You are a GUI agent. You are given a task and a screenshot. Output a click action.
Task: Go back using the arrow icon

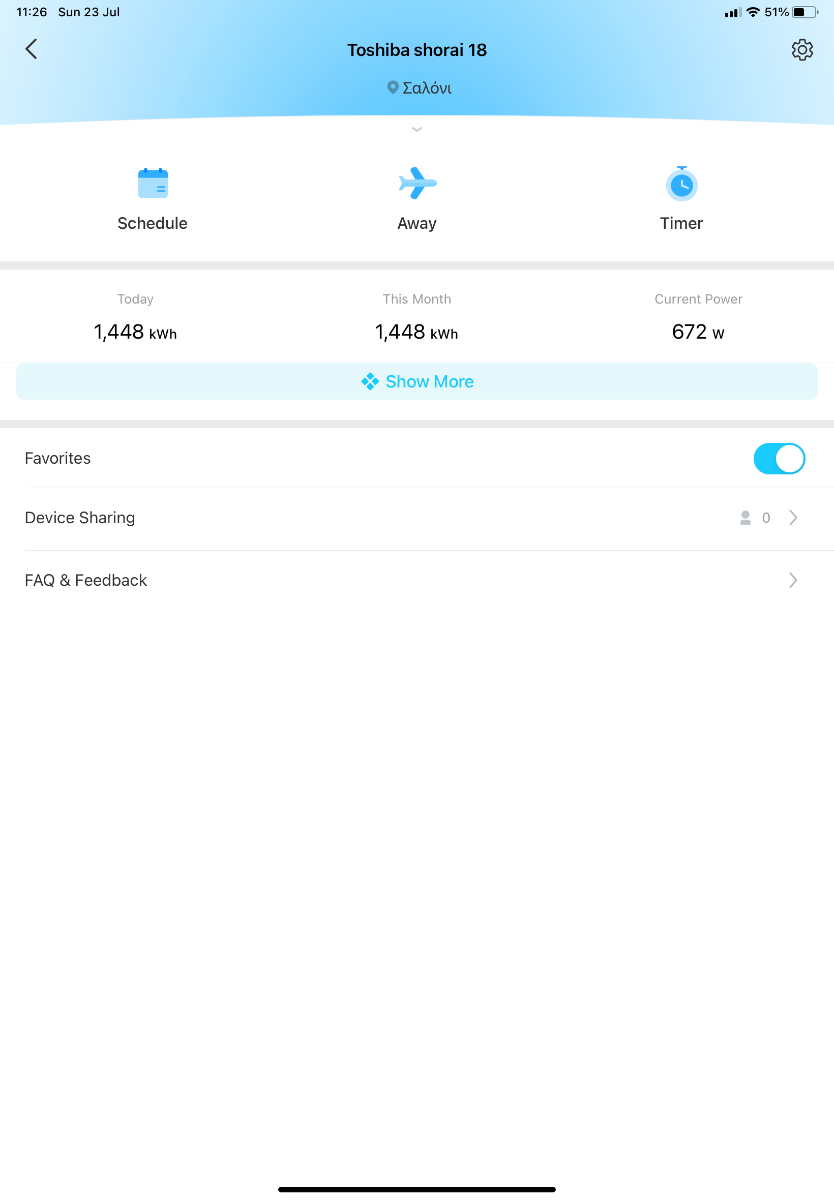coord(31,49)
